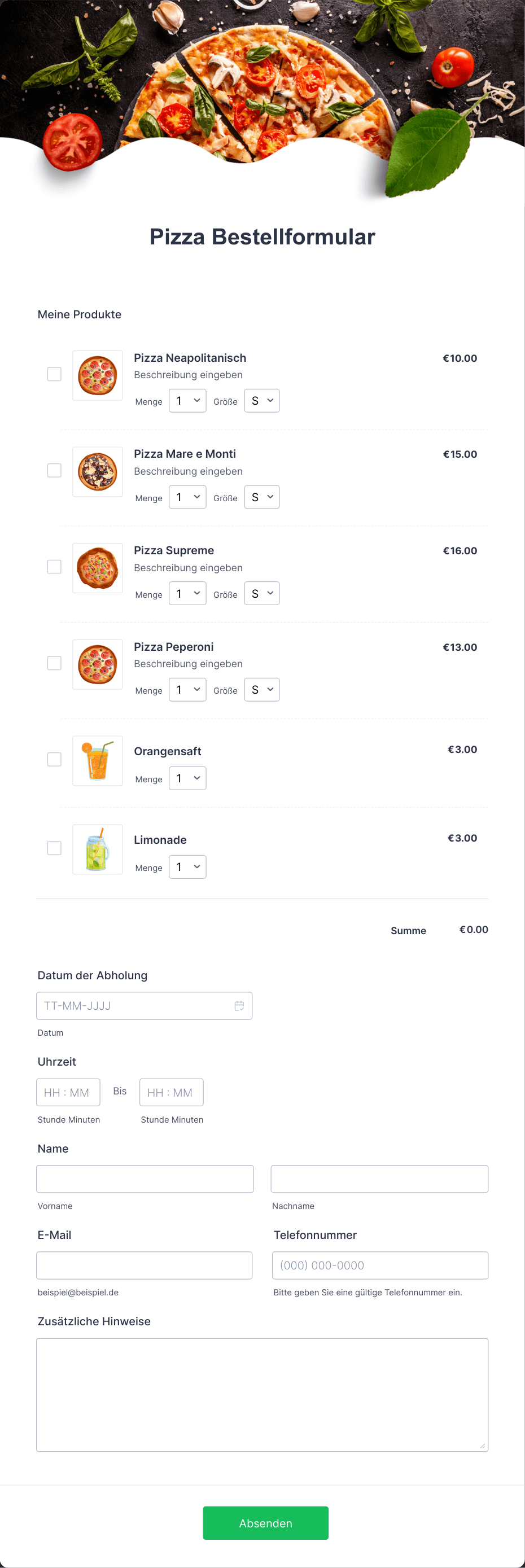Open the Größe dropdown for Pizza Neapolitanisch
This screenshot has width=525, height=1568.
coord(261,401)
